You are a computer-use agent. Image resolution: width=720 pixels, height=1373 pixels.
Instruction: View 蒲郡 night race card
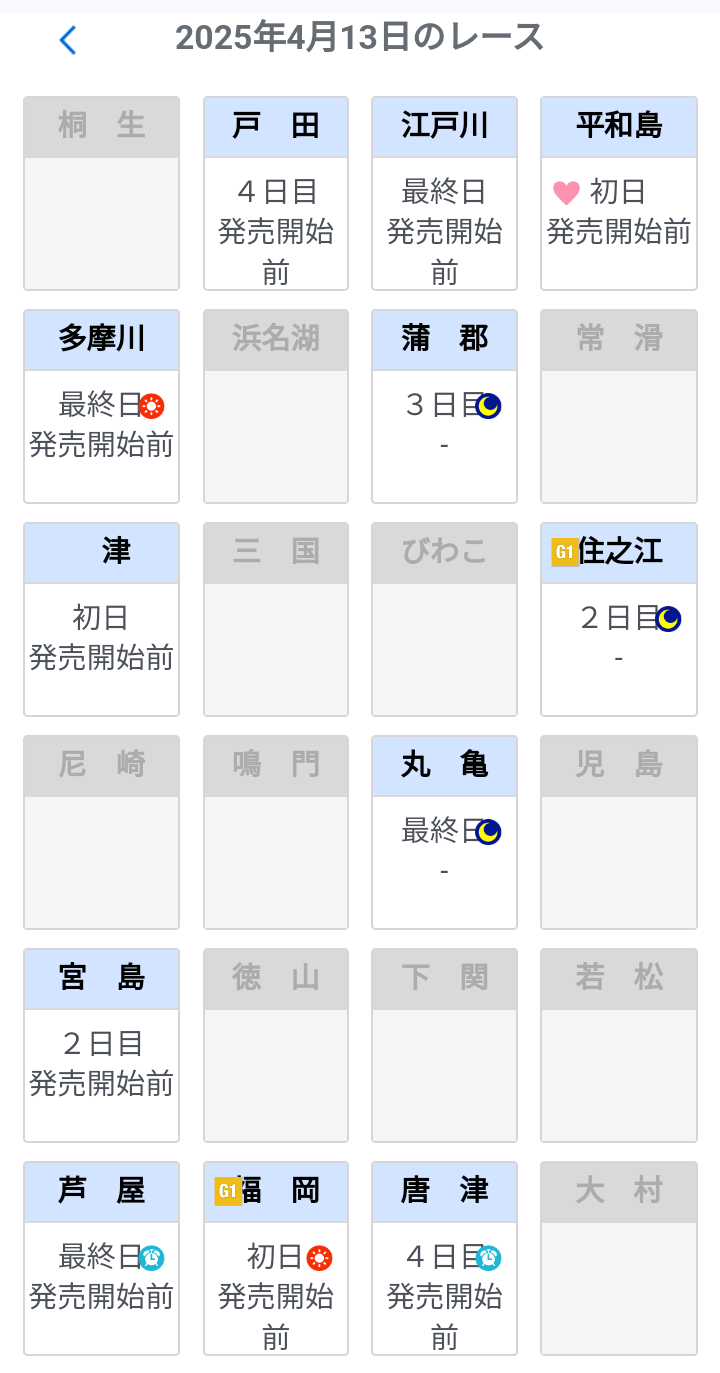(x=444, y=406)
